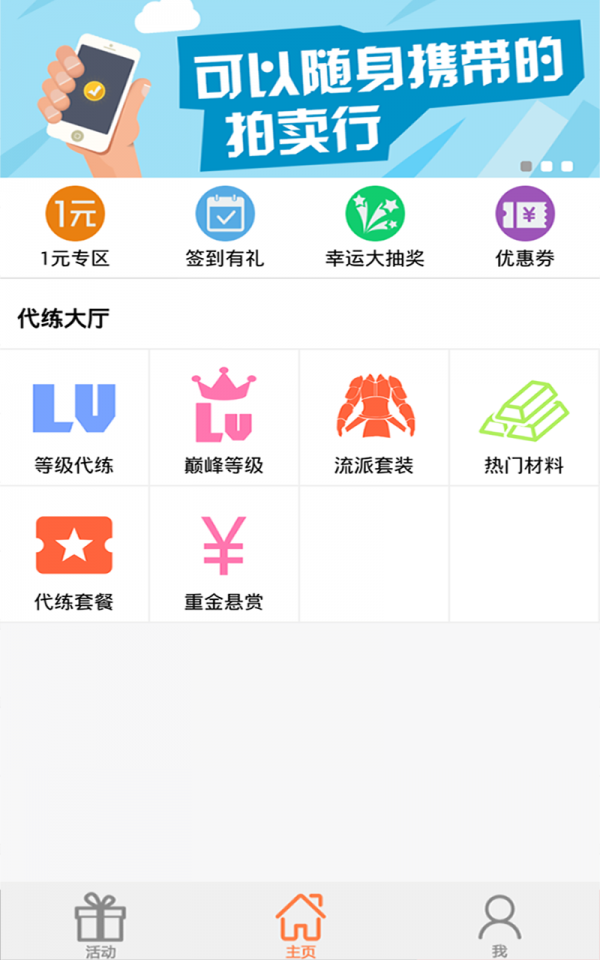The width and height of the screenshot is (600, 960).
Task: Switch to the 主页 home tab
Action: point(300,924)
